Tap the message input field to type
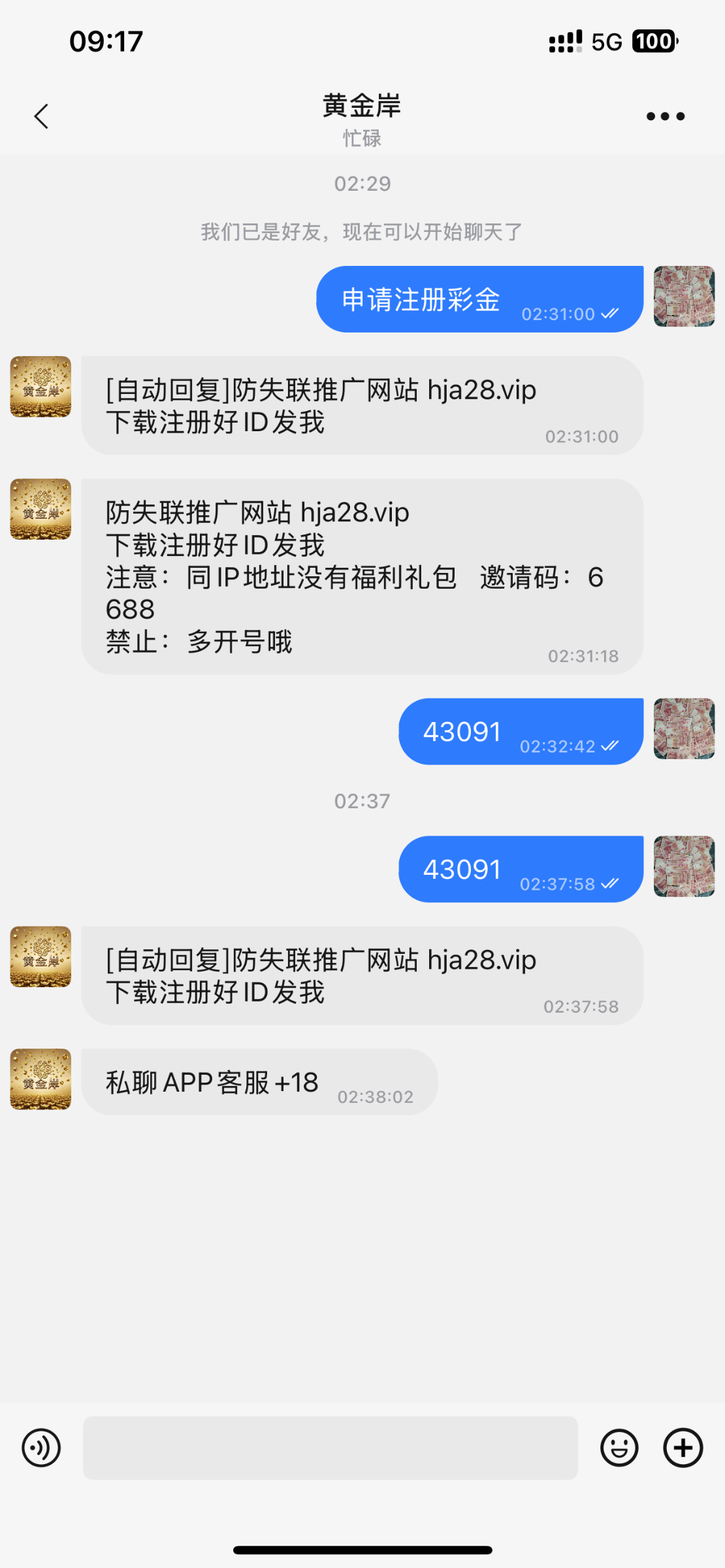Viewport: 725px width, 1568px height. [330, 1446]
